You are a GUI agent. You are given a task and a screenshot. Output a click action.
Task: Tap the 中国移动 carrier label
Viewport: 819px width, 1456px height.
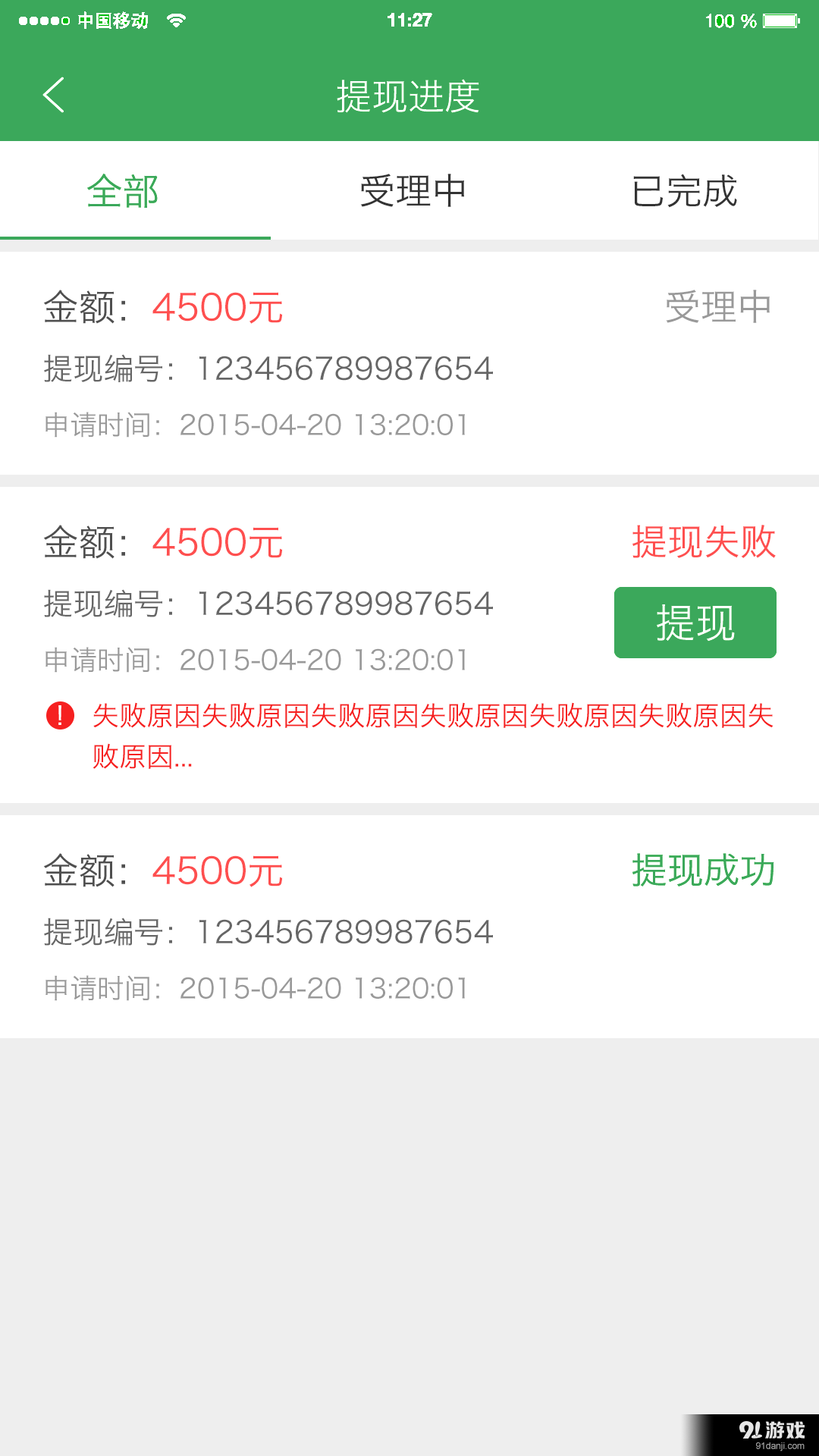coord(114,20)
